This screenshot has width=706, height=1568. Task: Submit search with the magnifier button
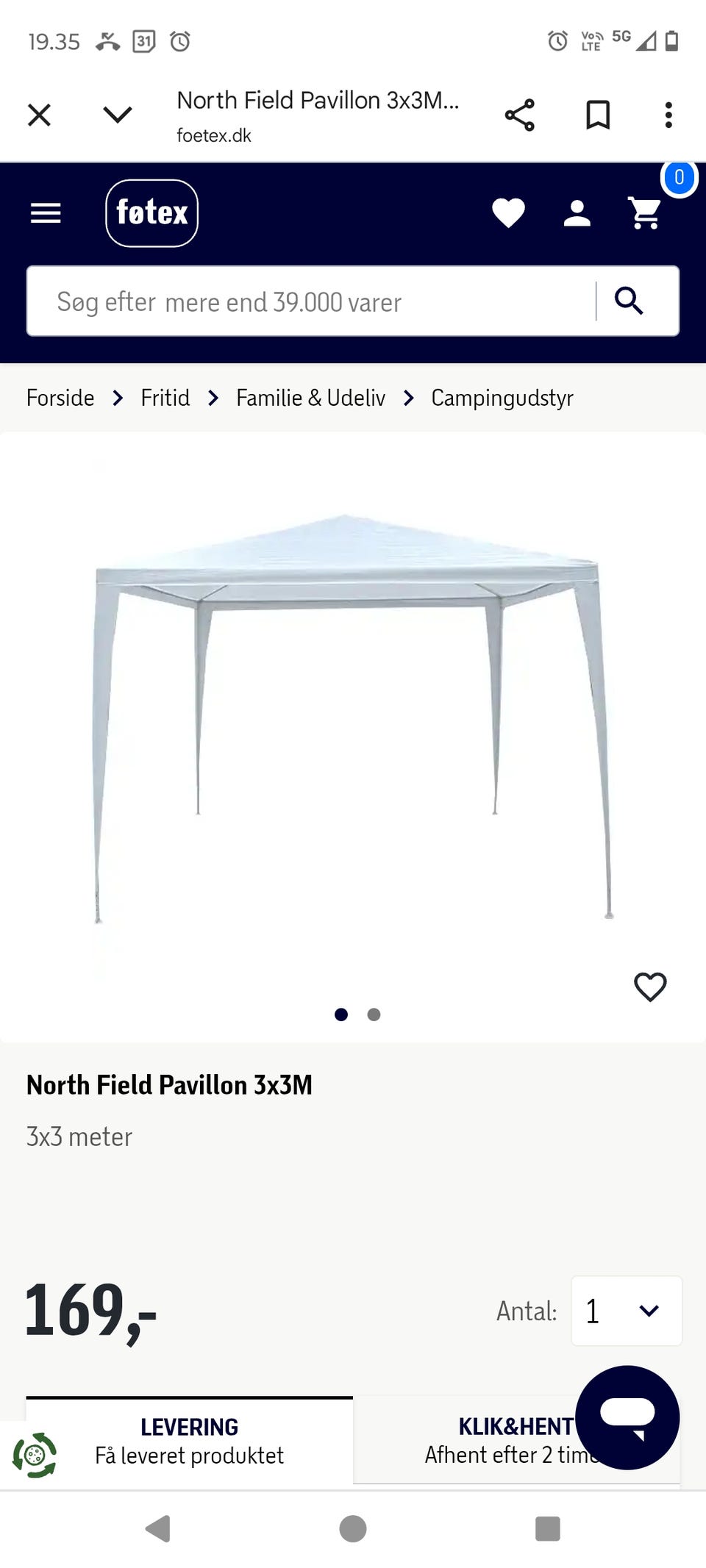[x=630, y=301]
